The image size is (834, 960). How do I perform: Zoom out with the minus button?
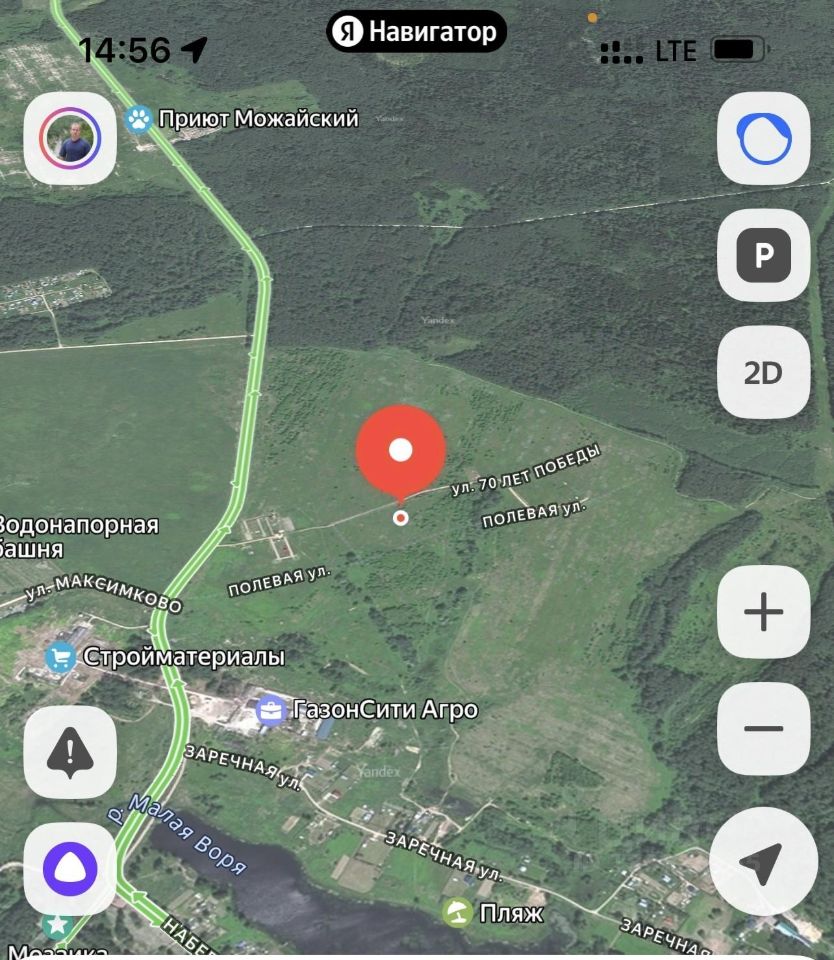764,729
